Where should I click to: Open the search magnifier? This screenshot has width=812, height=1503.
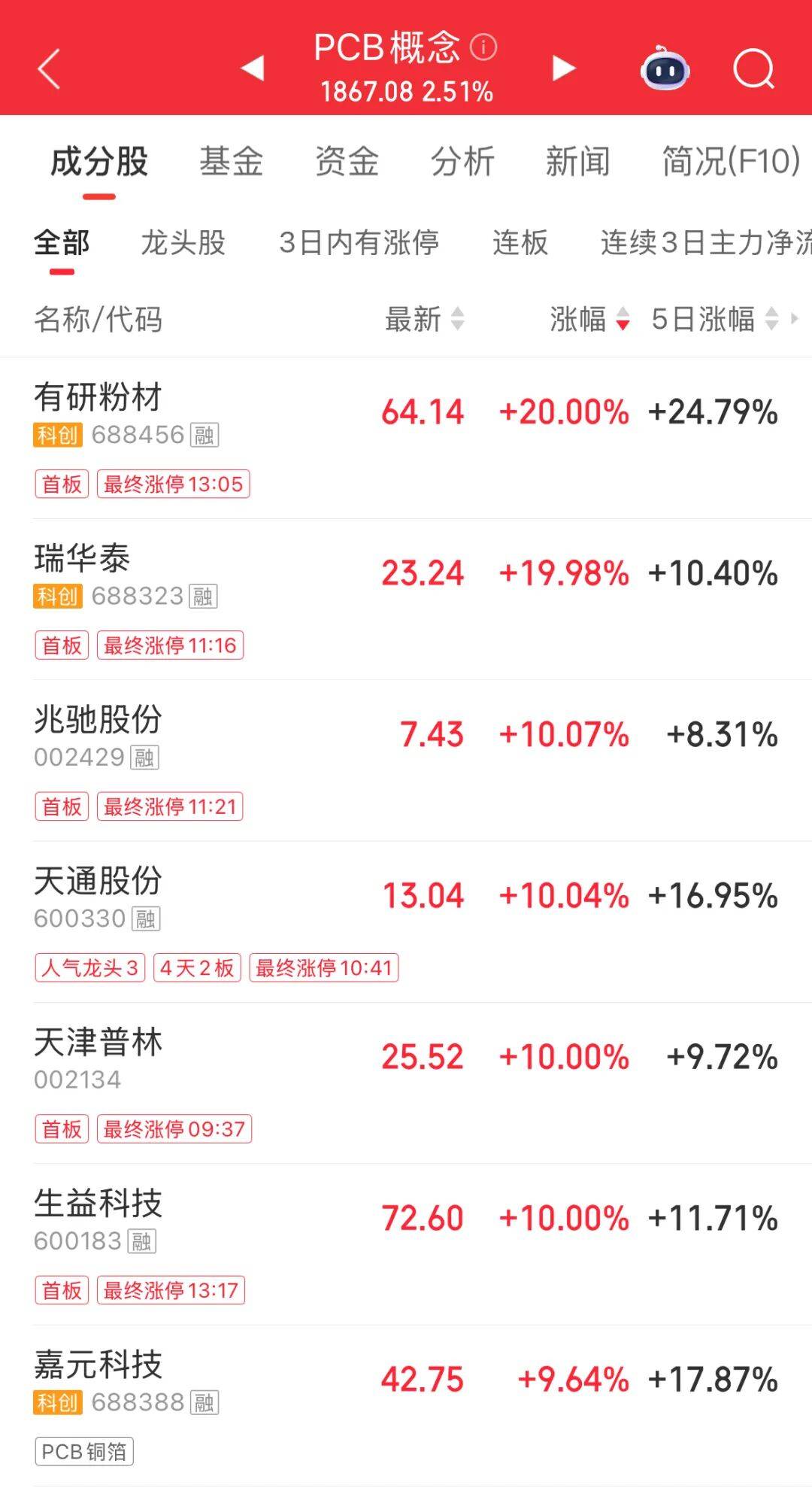point(753,69)
